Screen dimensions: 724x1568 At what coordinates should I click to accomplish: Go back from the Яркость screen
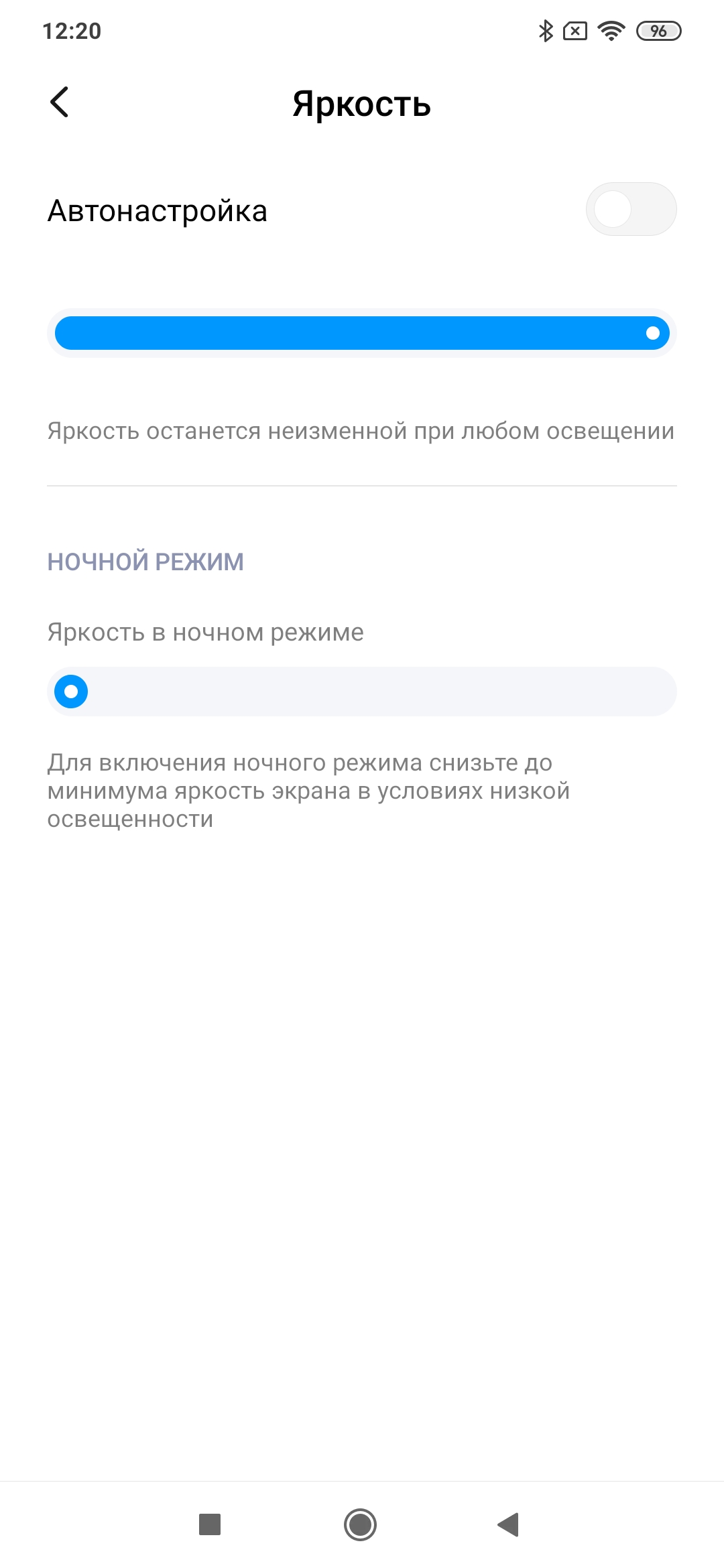point(60,103)
